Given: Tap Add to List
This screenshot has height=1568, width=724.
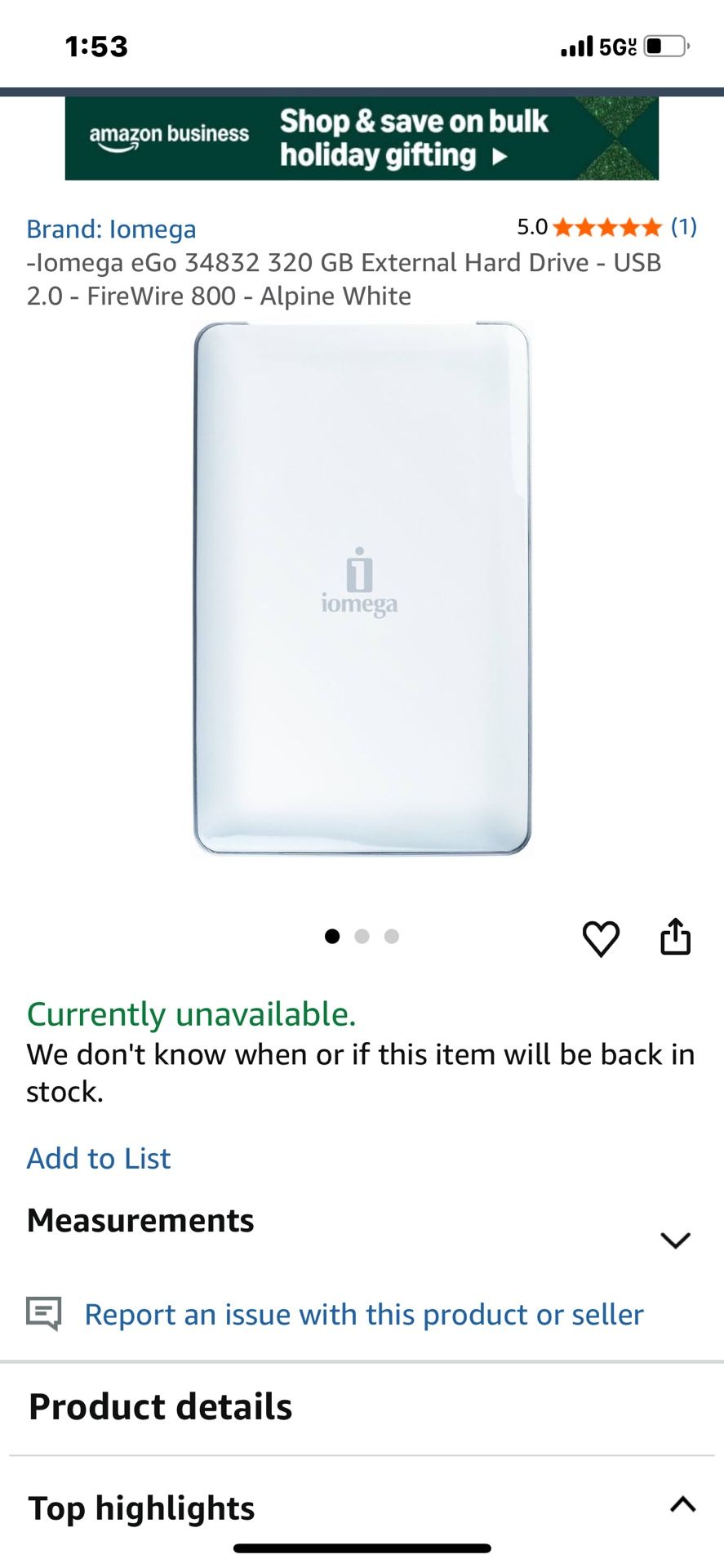Looking at the screenshot, I should tap(98, 1157).
